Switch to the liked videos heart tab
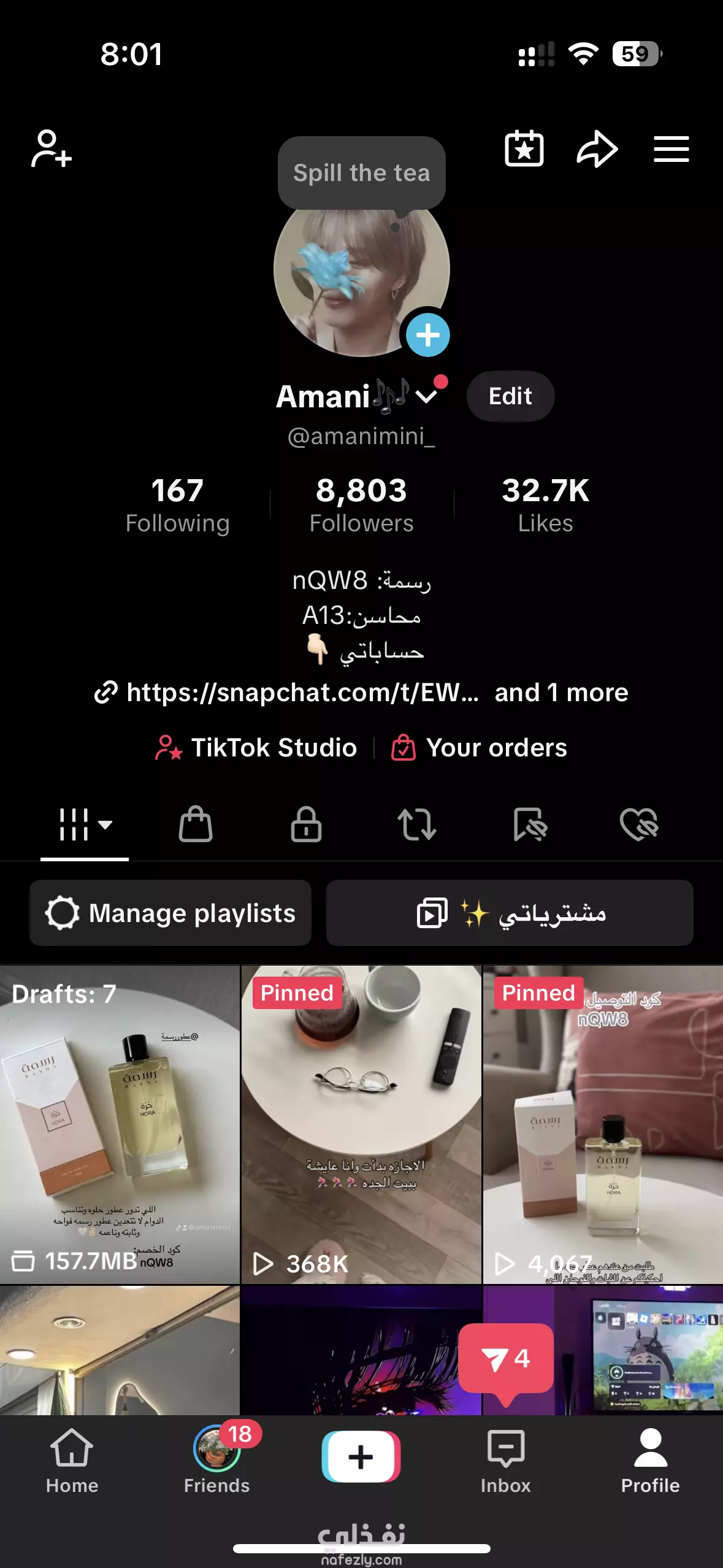Viewport: 723px width, 1568px height. (639, 824)
